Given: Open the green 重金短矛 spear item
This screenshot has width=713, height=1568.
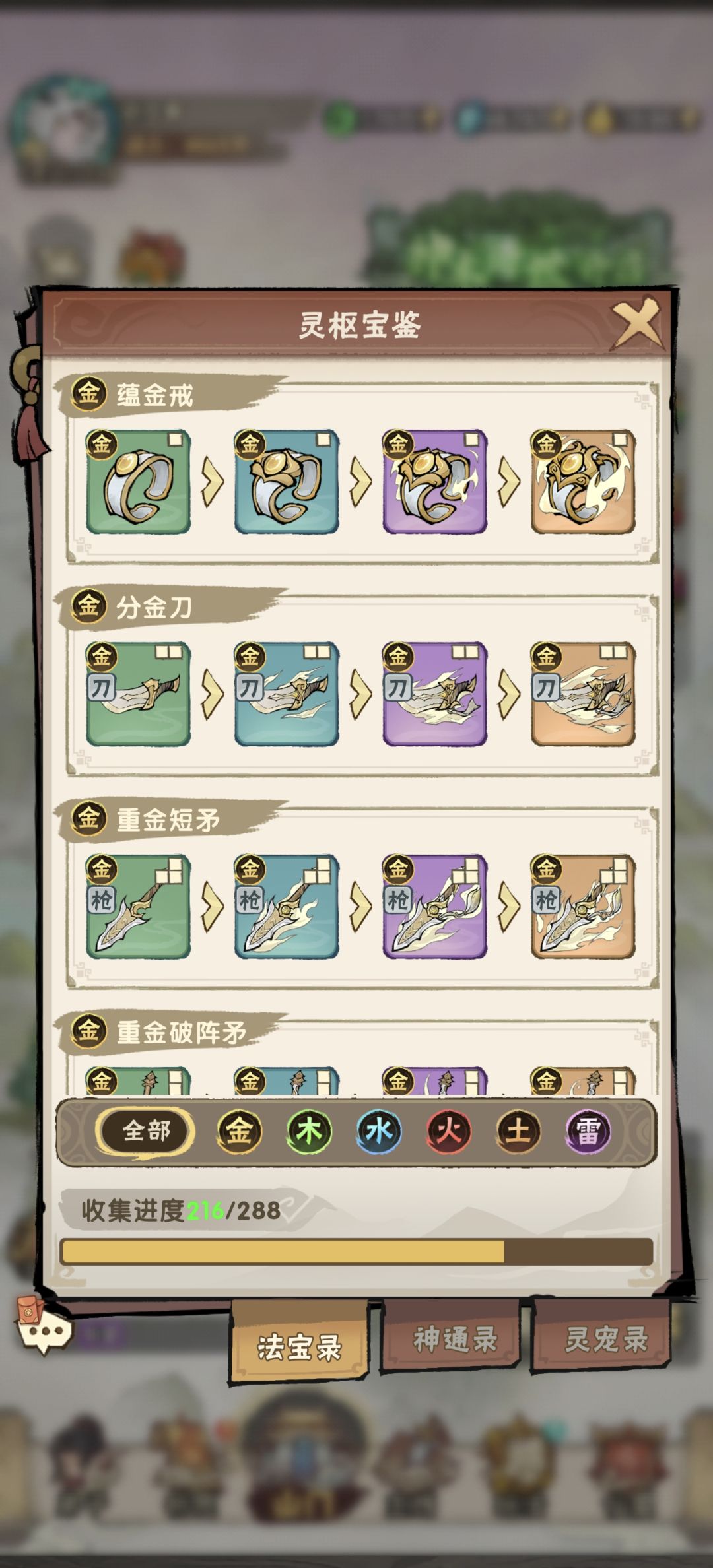Looking at the screenshot, I should 138,906.
